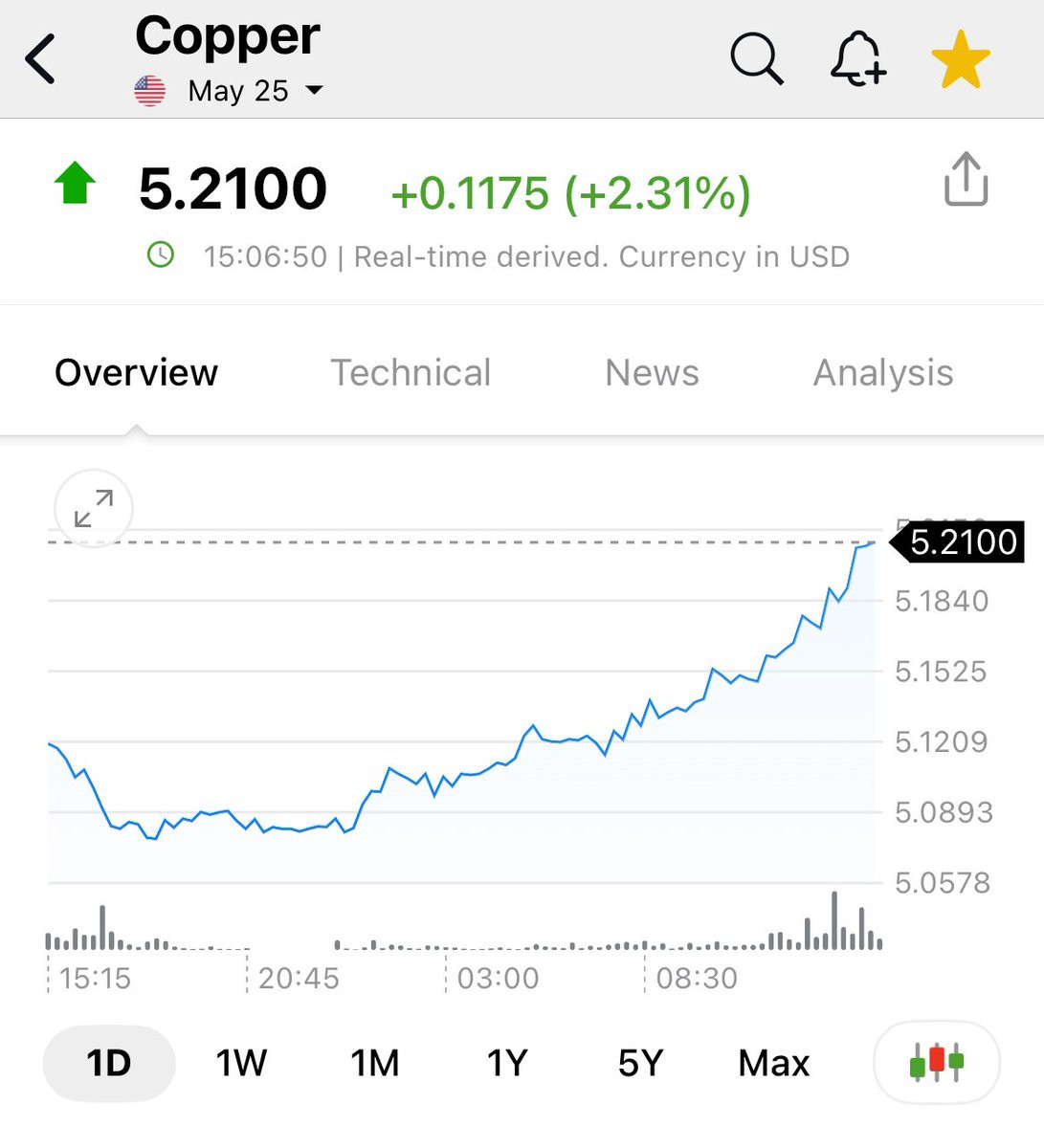Expand the chart to fullscreen

tap(94, 508)
